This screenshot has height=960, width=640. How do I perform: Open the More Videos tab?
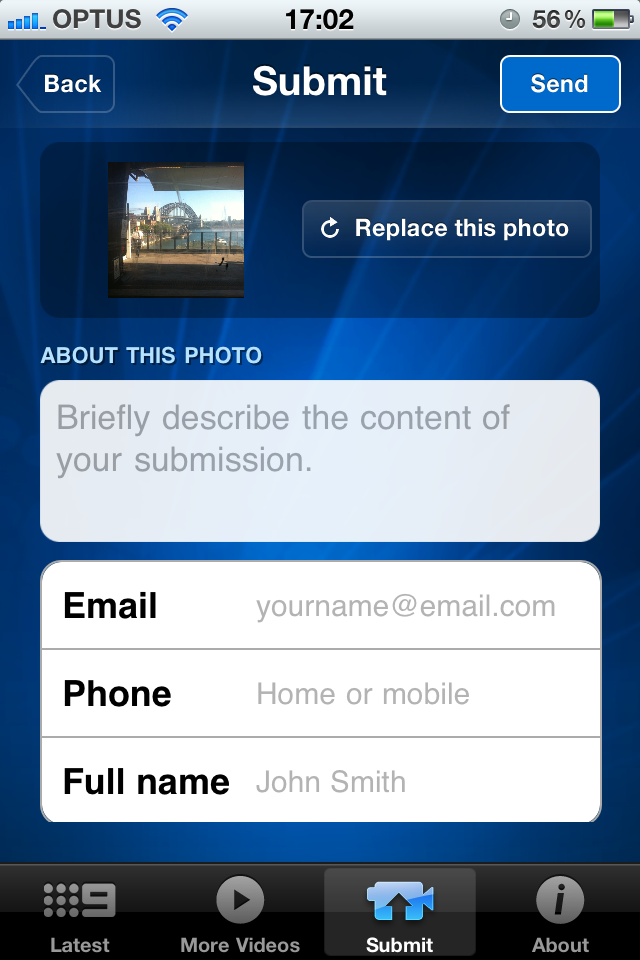[240, 912]
